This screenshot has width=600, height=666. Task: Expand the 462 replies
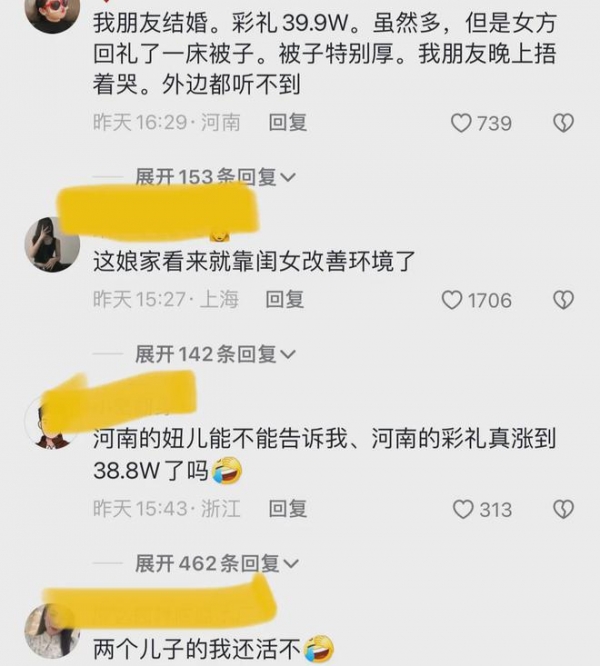point(215,564)
